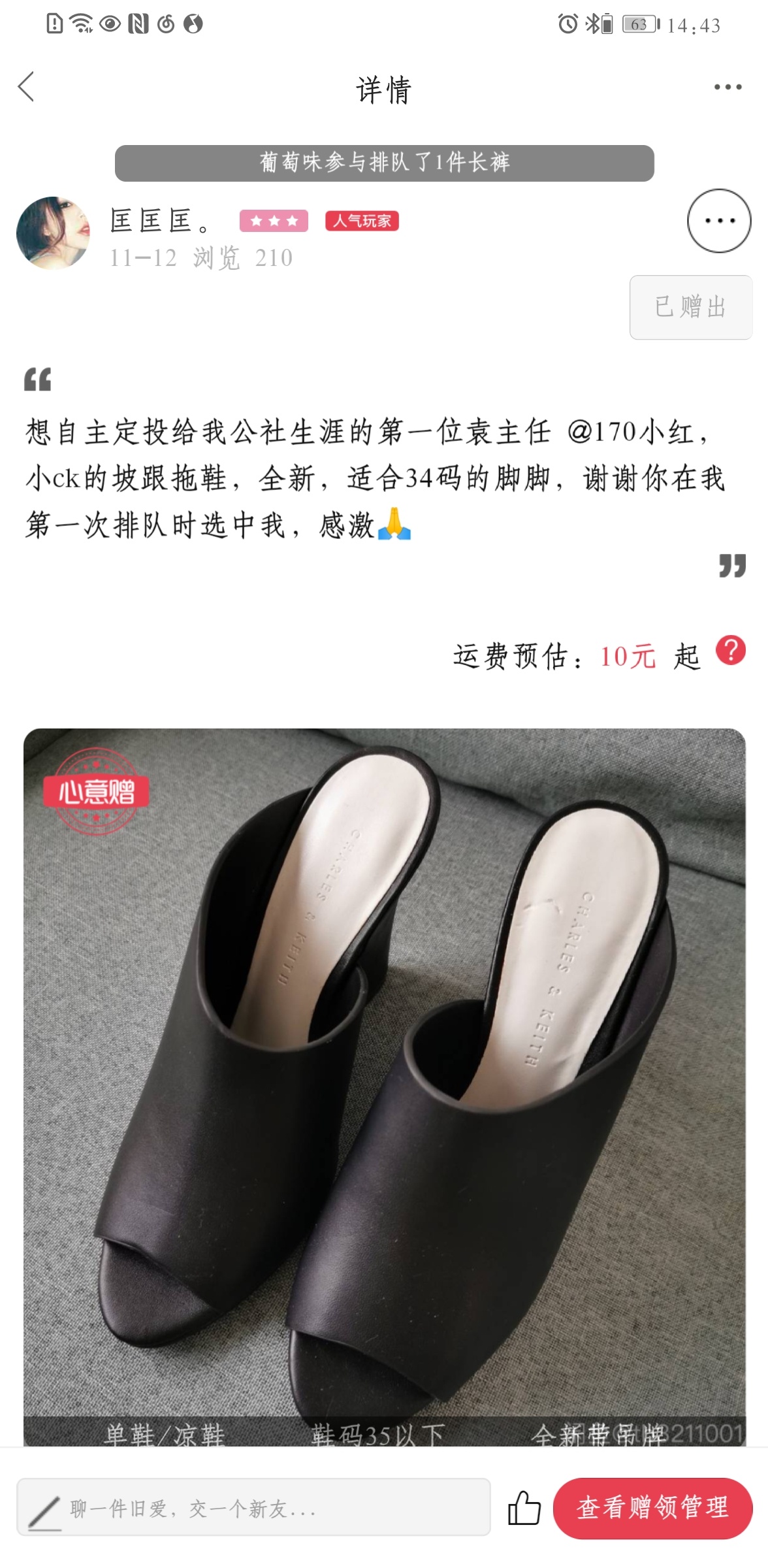768x1568 pixels.
Task: Open the top-right overflow menu
Action: coord(728,87)
